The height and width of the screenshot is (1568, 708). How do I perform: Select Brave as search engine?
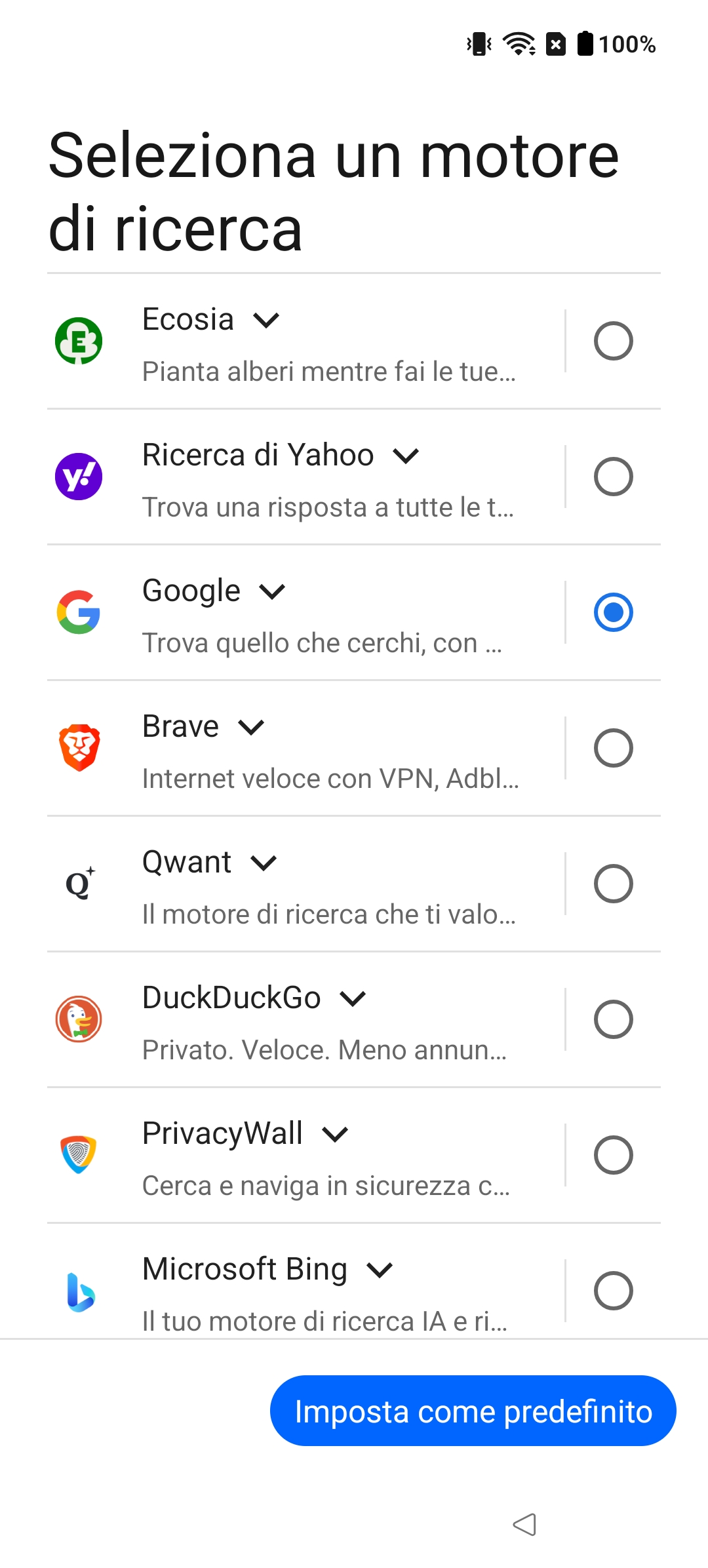(613, 748)
